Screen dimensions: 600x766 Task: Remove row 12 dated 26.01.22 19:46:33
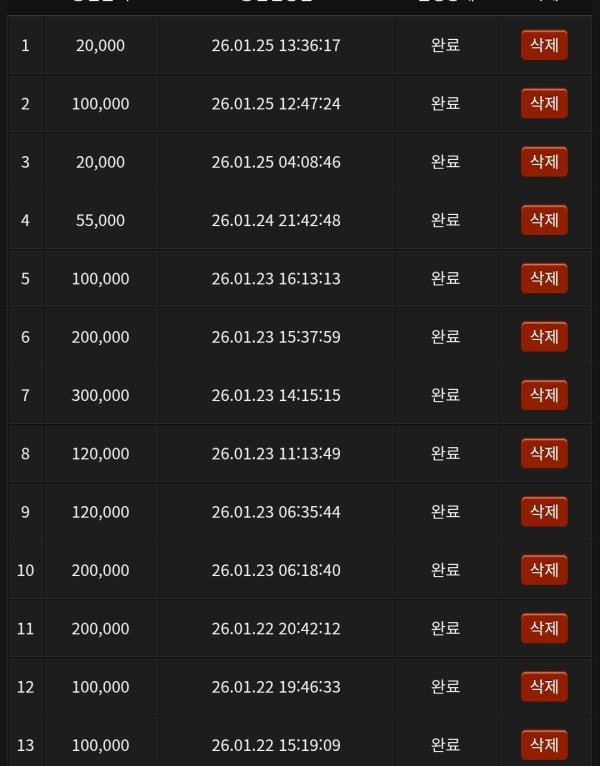pyautogui.click(x=544, y=687)
